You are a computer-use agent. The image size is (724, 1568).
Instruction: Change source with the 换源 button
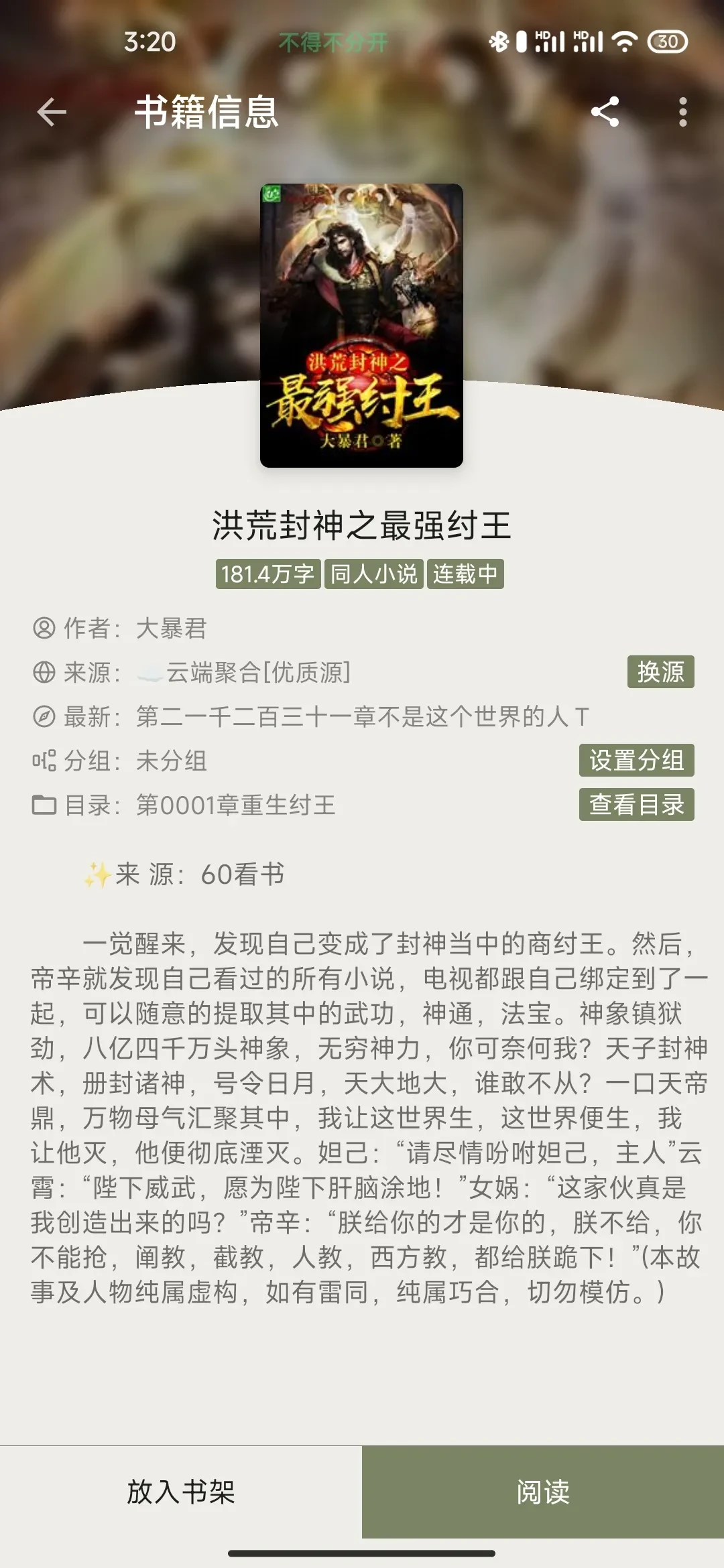pyautogui.click(x=660, y=671)
